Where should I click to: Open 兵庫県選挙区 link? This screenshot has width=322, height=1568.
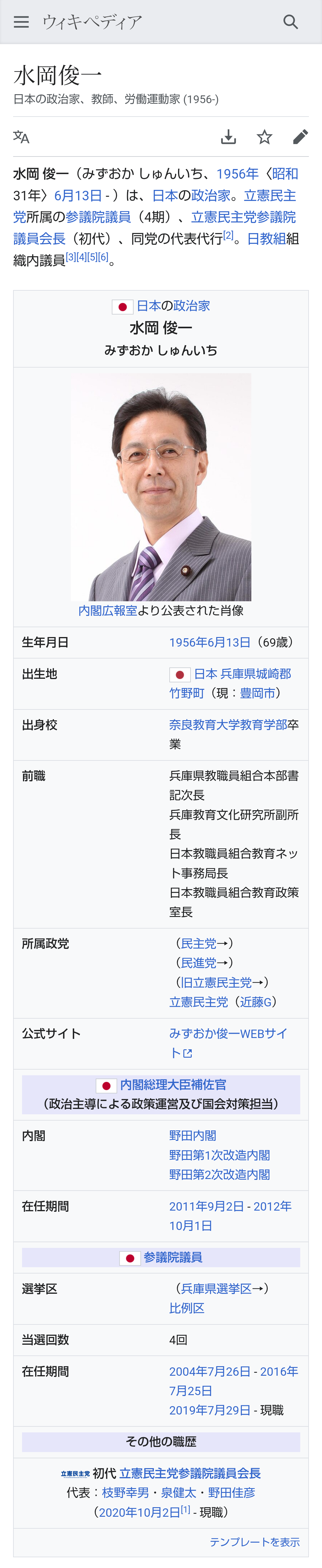click(x=216, y=1289)
